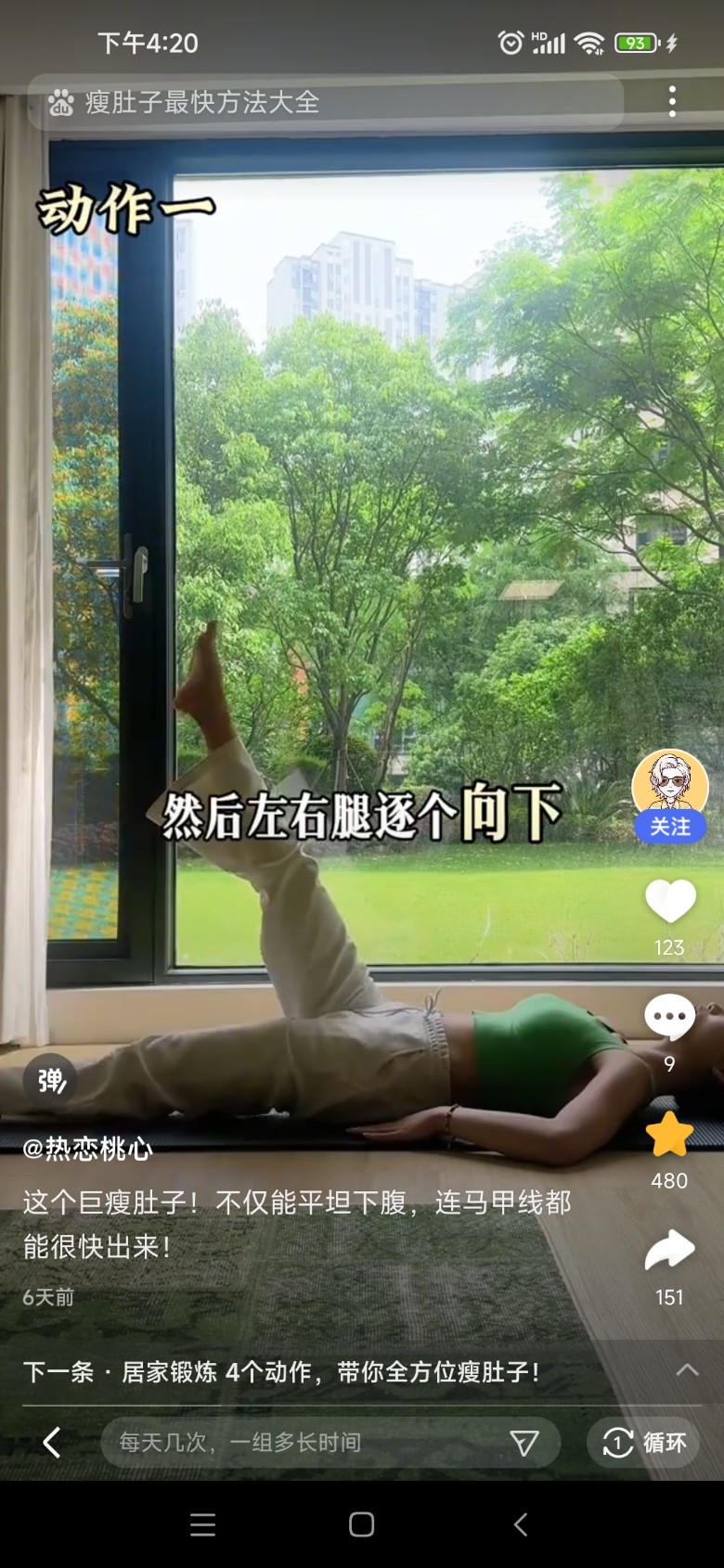The width and height of the screenshot is (724, 1568).
Task: Open the comments bubble
Action: coord(670,1018)
